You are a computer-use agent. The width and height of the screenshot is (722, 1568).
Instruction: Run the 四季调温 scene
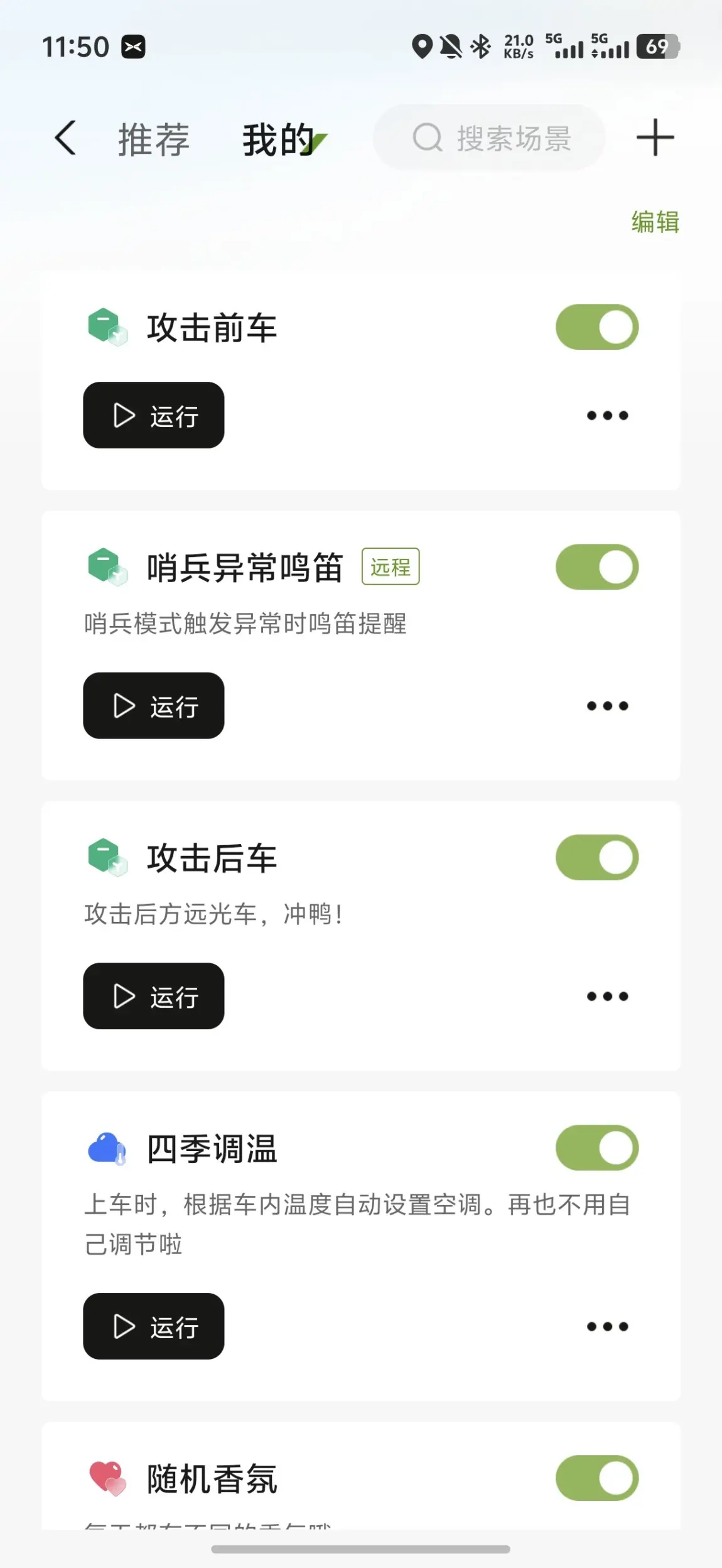click(154, 1326)
